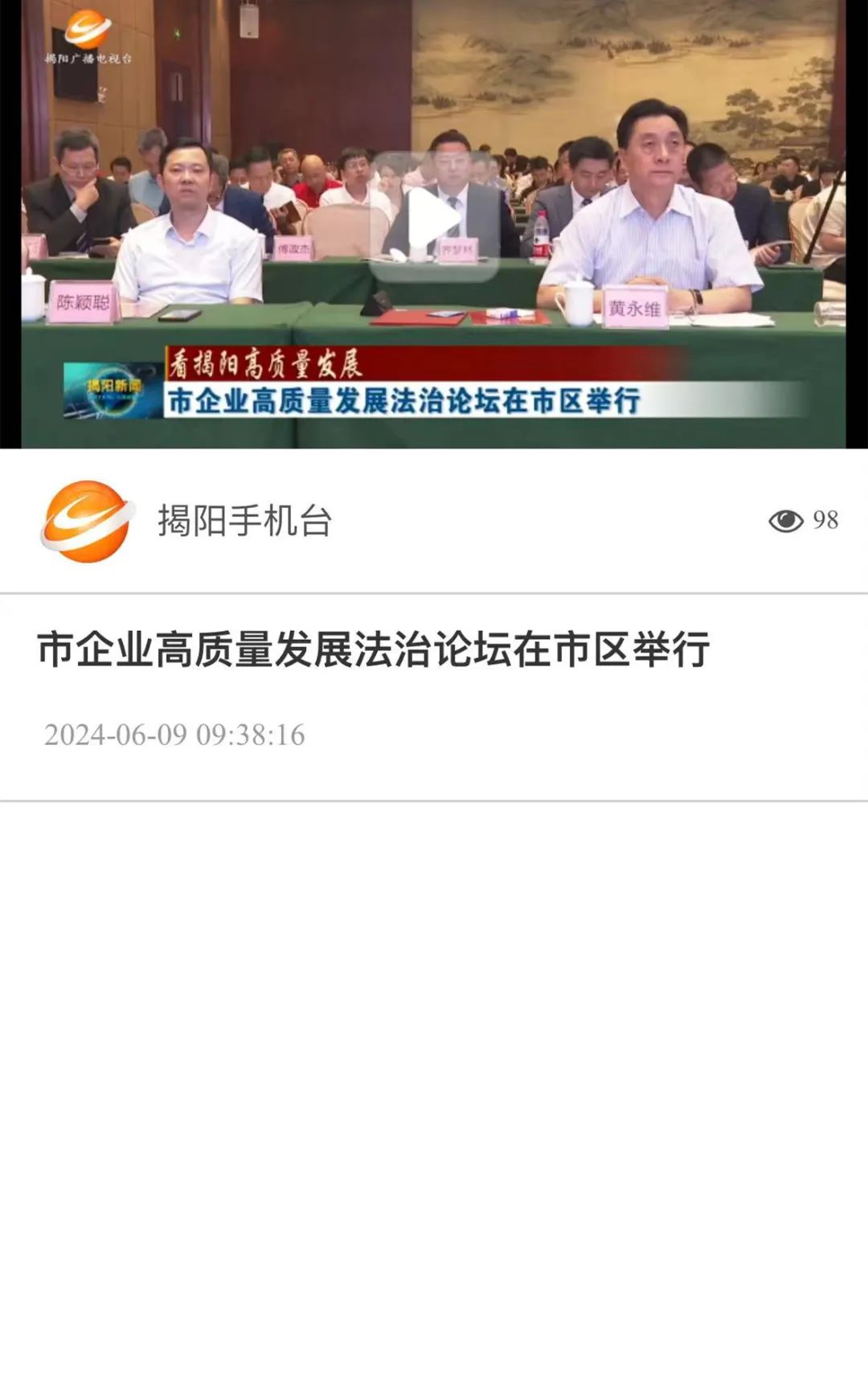Play the forum news video
The image size is (868, 1376).
tap(434, 217)
